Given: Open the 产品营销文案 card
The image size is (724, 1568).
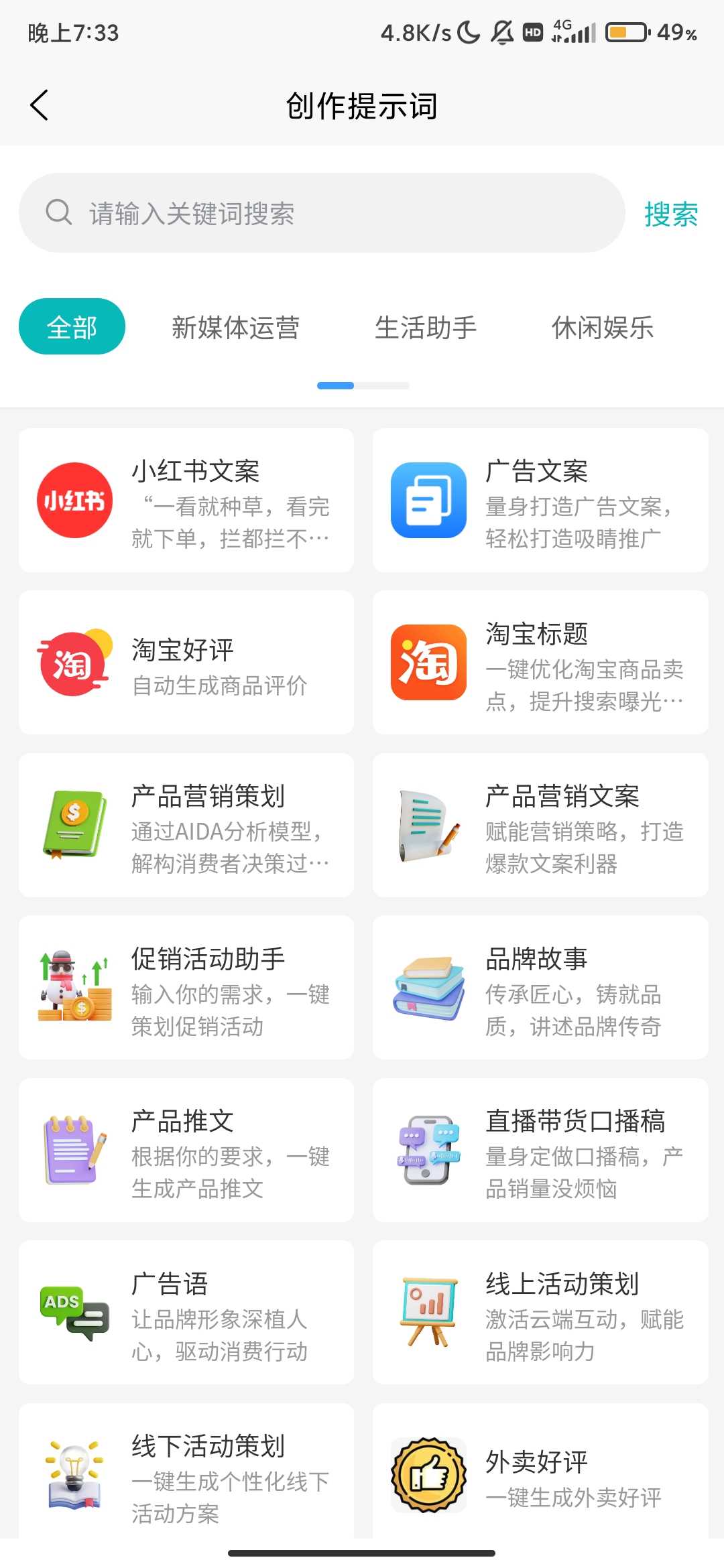Looking at the screenshot, I should click(x=540, y=826).
